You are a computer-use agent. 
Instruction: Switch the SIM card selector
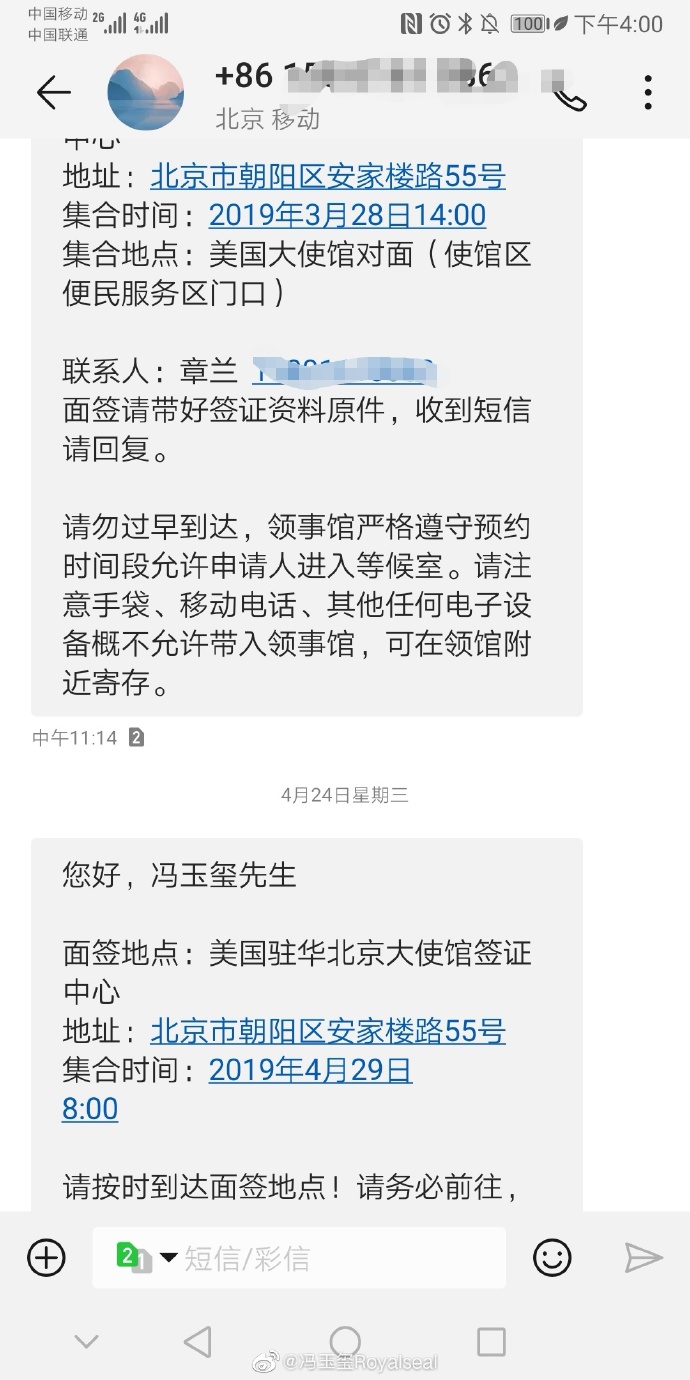point(145,1257)
